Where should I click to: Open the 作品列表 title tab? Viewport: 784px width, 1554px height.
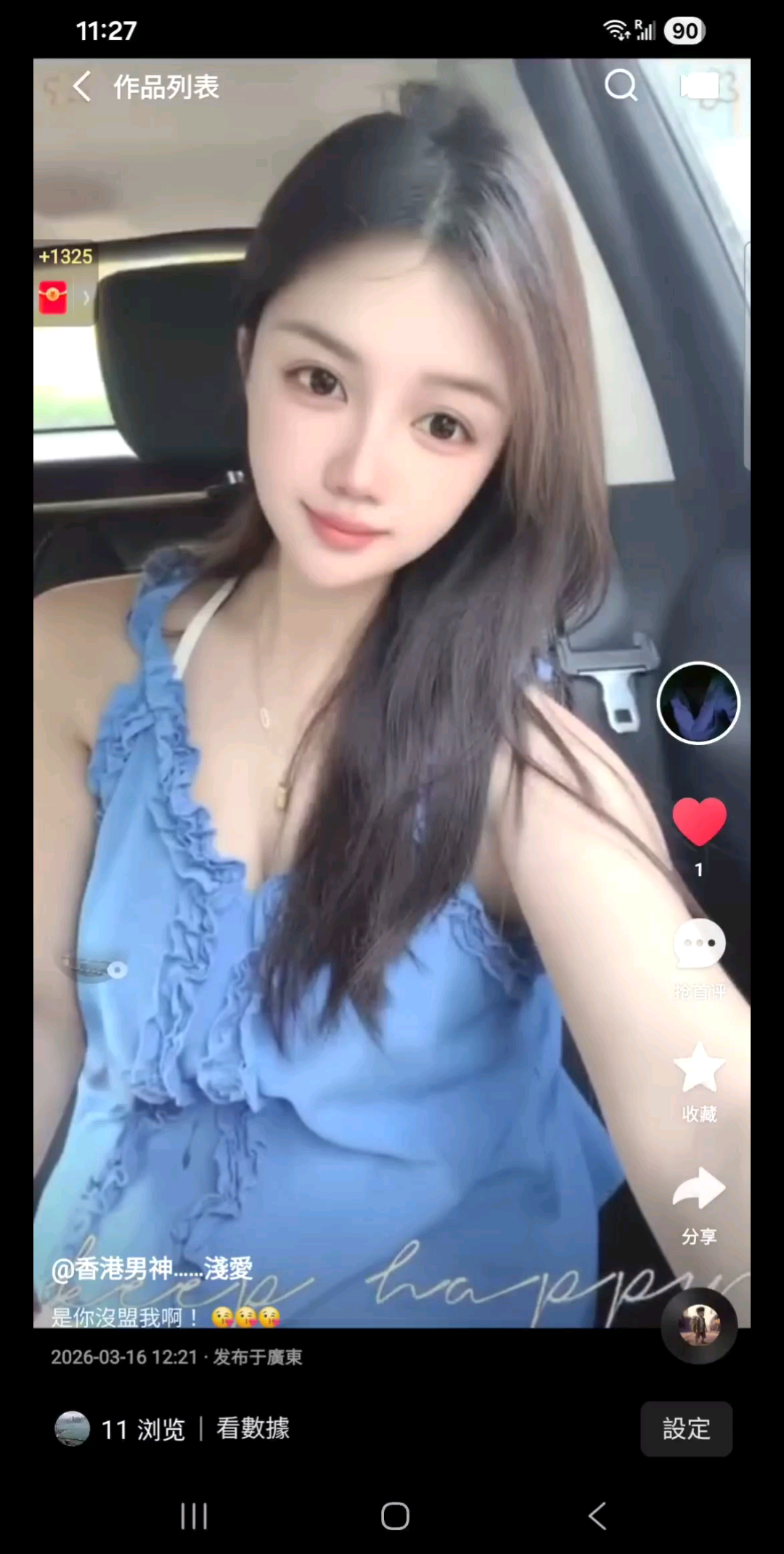click(166, 86)
